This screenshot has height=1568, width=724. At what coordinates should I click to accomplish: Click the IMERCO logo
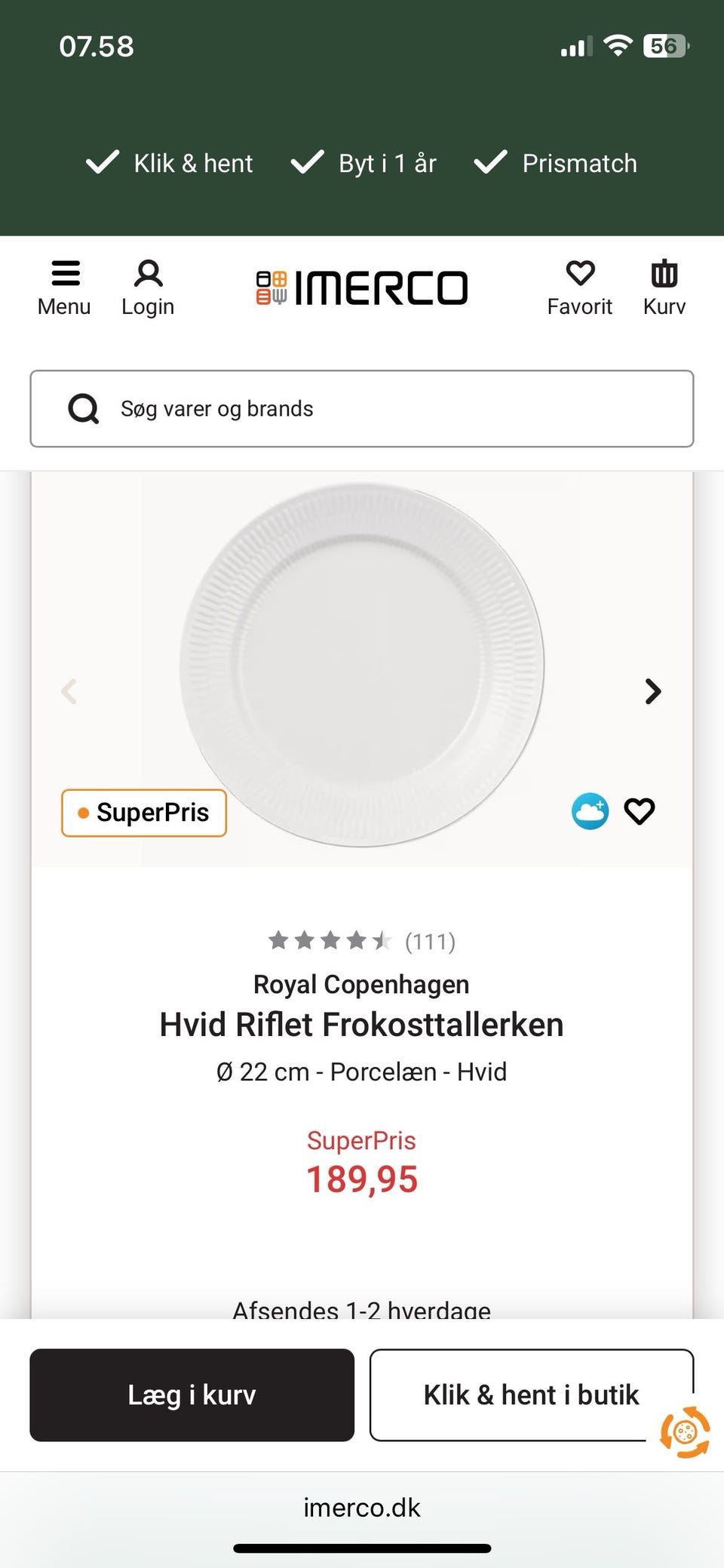point(362,287)
